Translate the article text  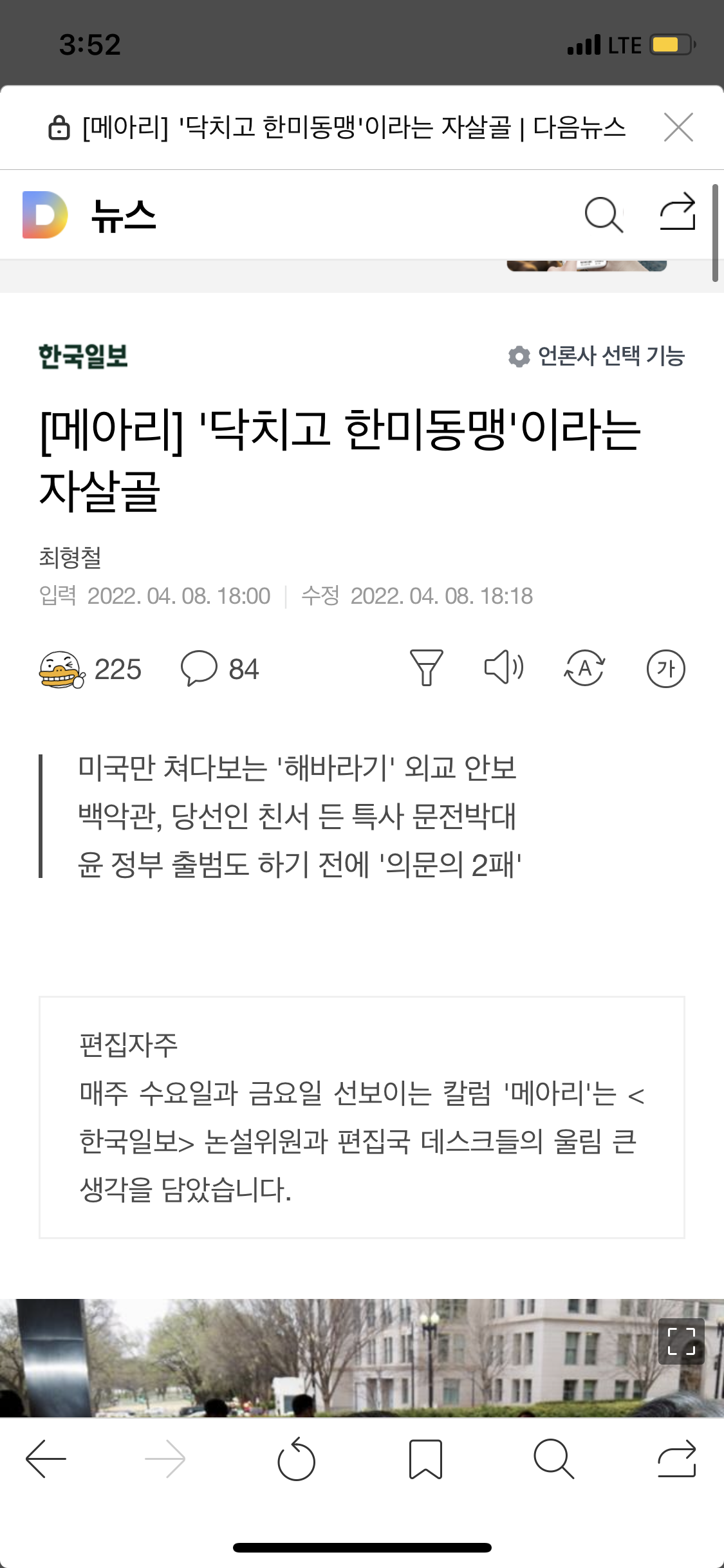[x=584, y=667]
